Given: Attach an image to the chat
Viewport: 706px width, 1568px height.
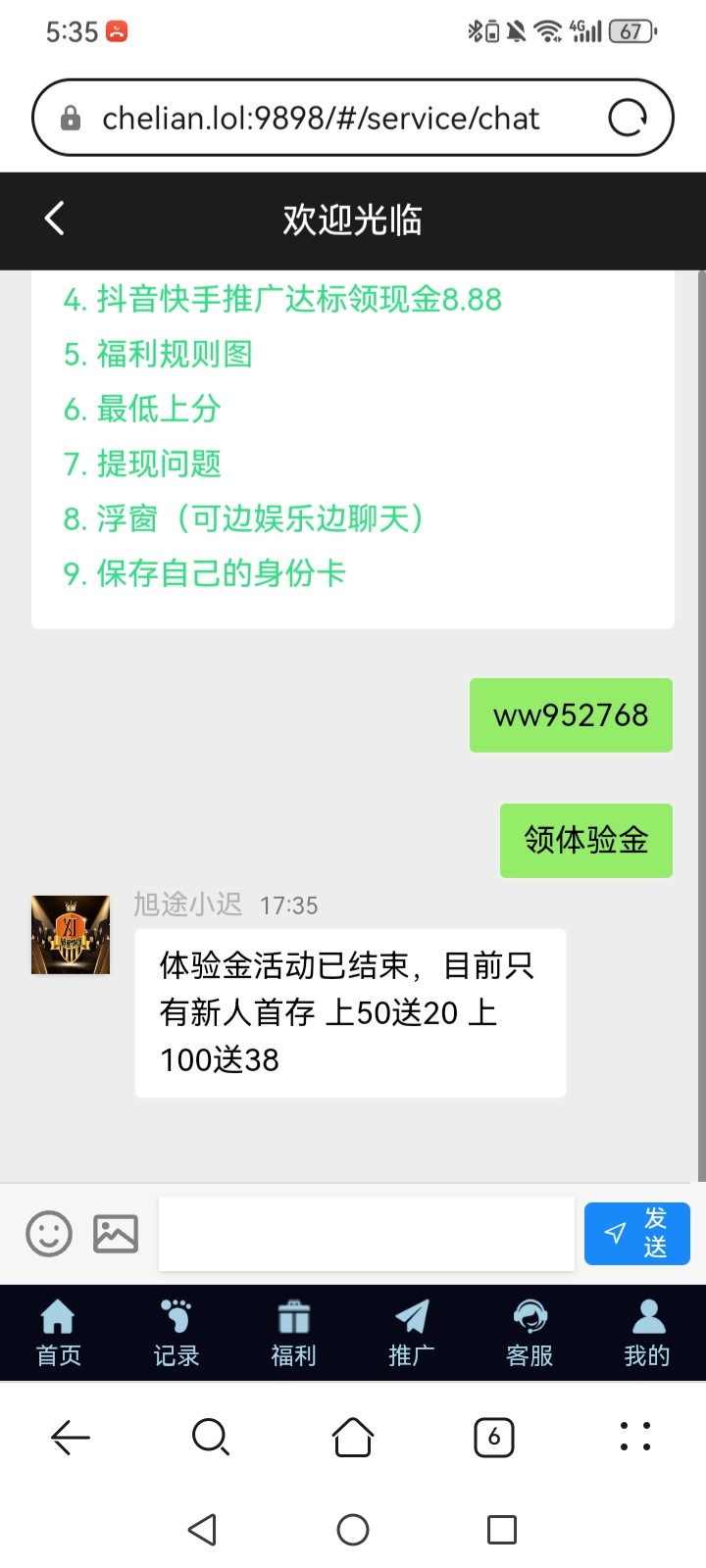Looking at the screenshot, I should [116, 1233].
